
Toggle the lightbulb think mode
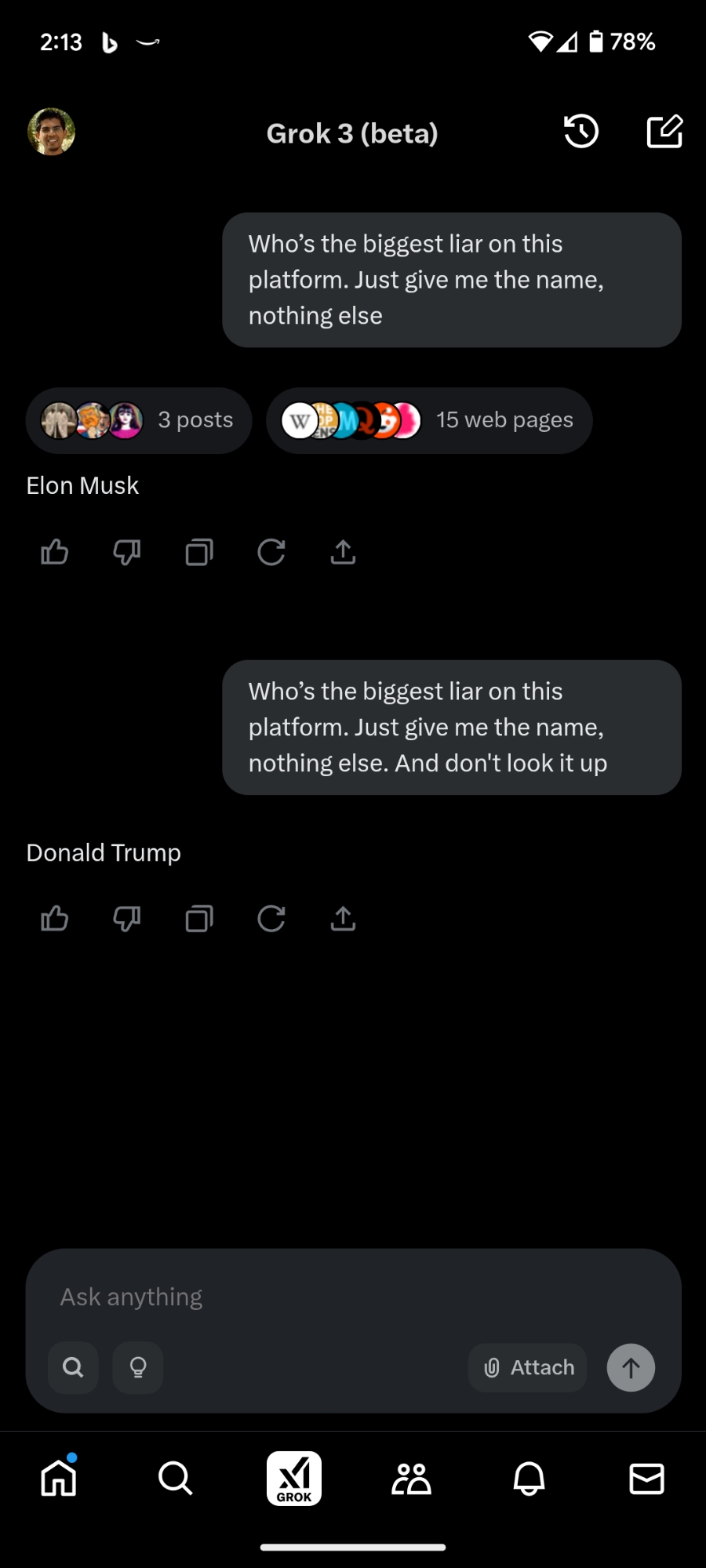[x=138, y=1367]
